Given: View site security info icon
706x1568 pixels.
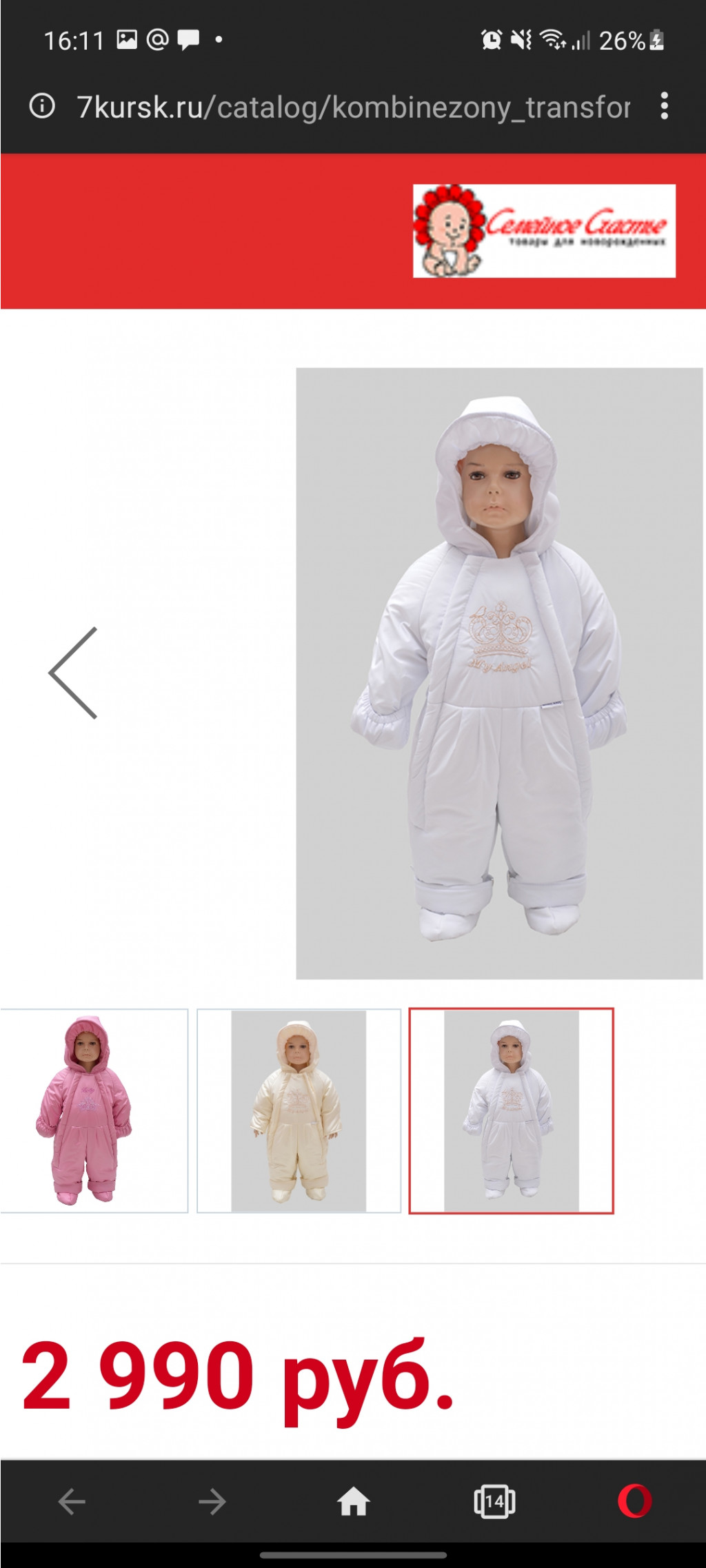Looking at the screenshot, I should 42,106.
